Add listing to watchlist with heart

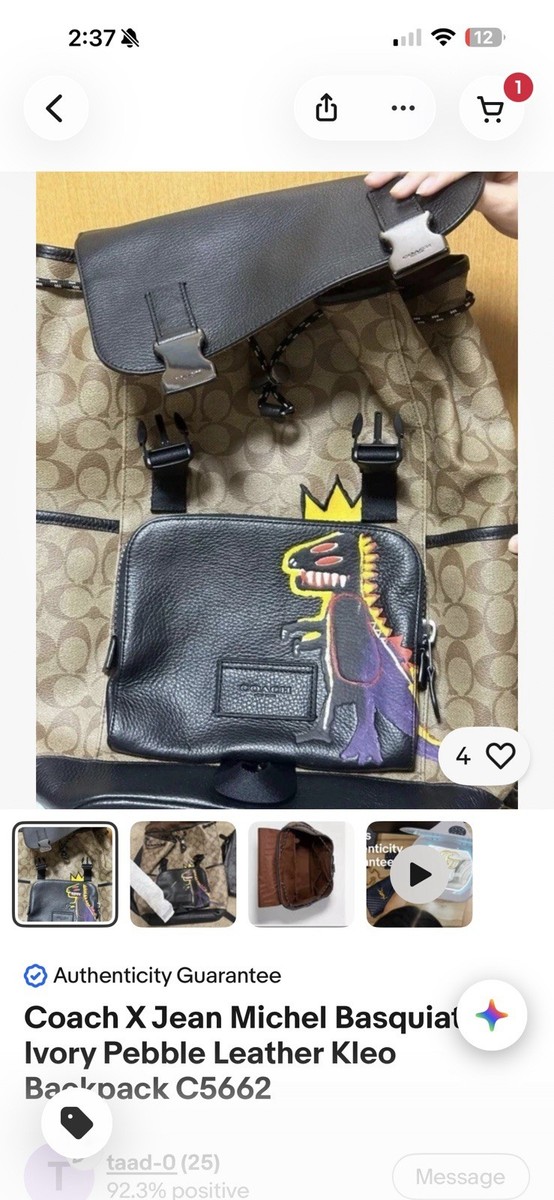pyautogui.click(x=485, y=757)
